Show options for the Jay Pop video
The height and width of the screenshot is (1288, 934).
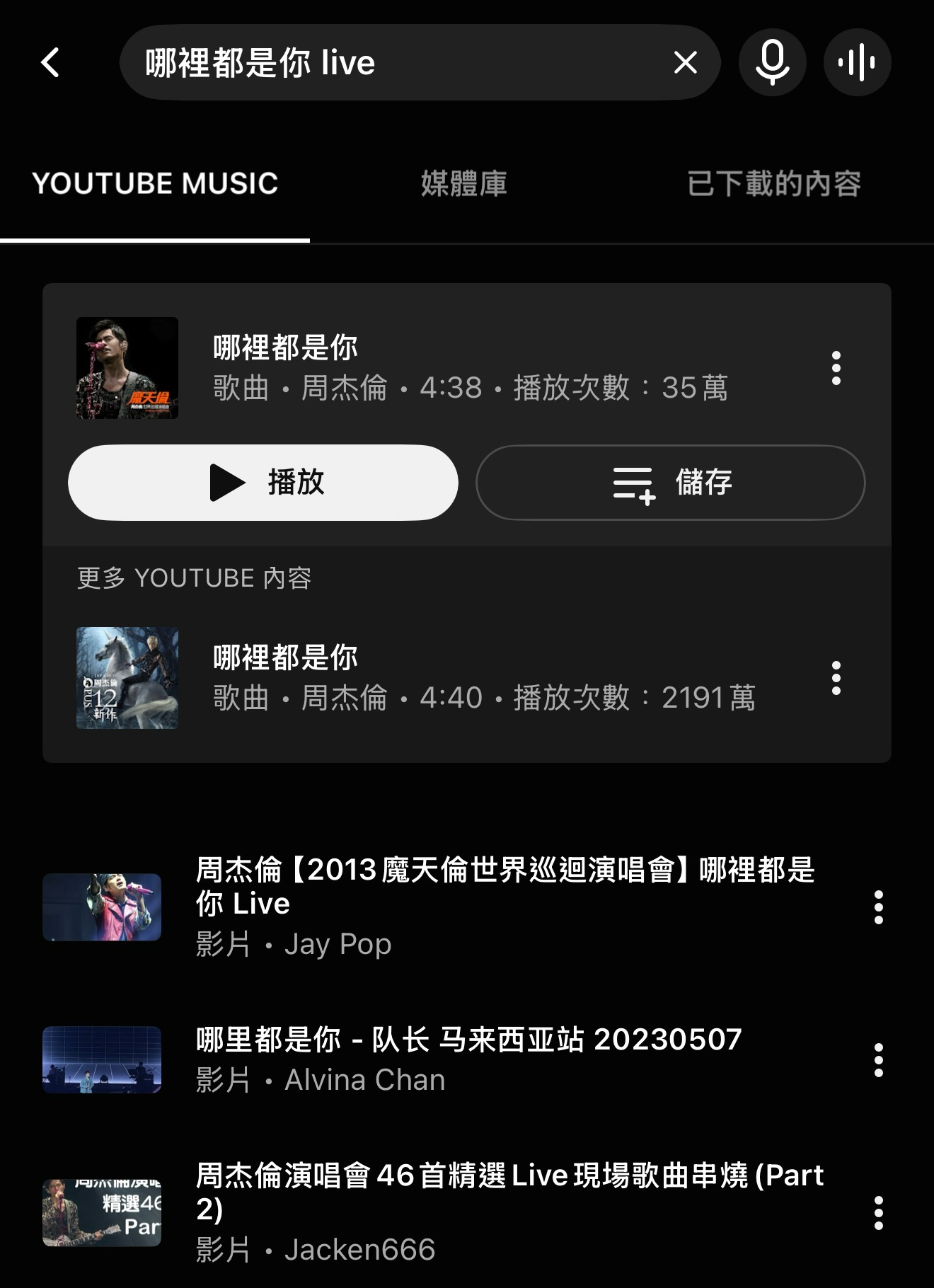(x=878, y=907)
